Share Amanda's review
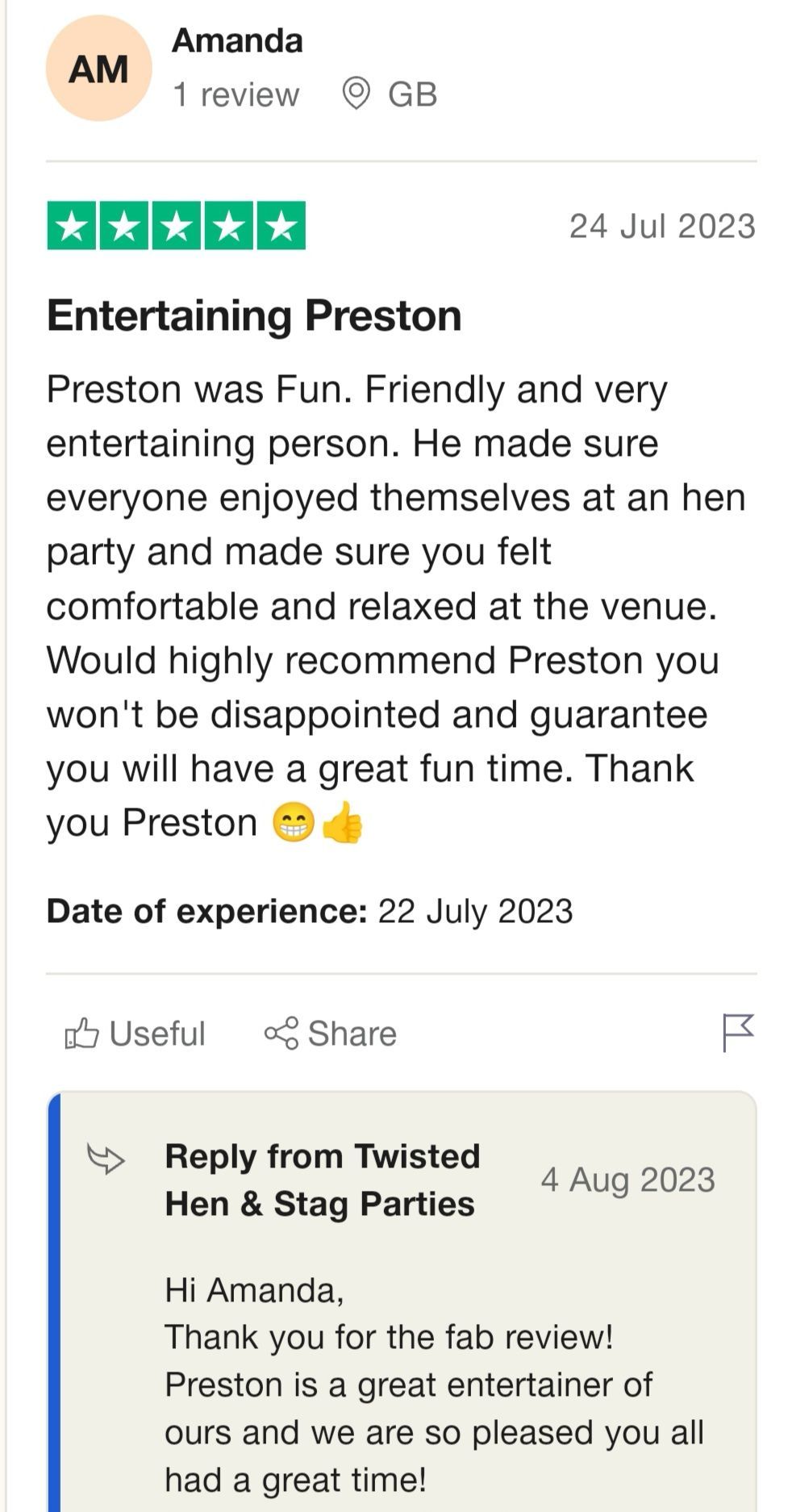The image size is (788, 1512). [x=331, y=1034]
